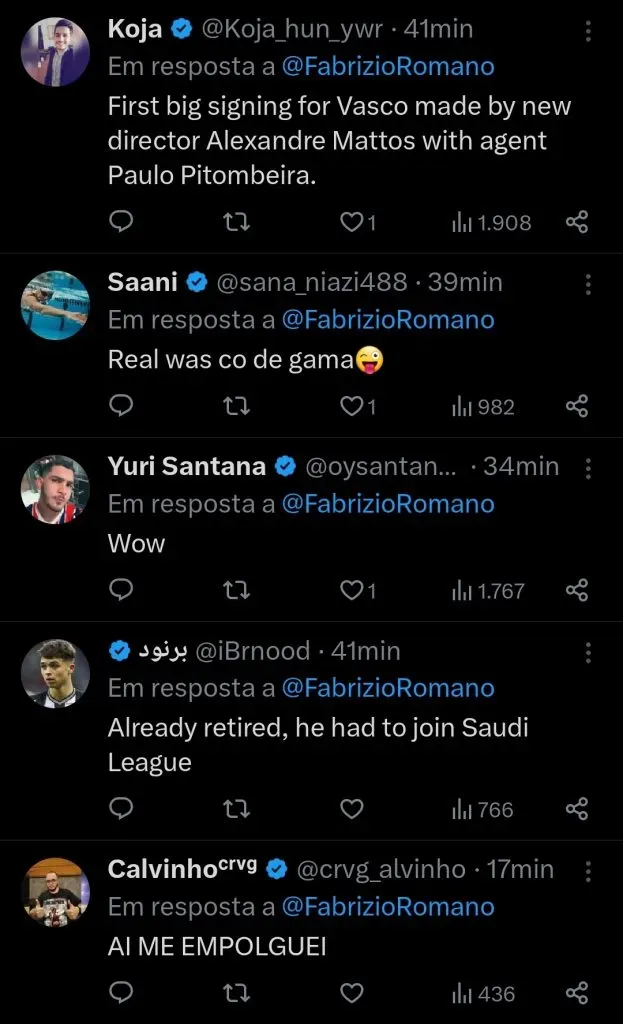The image size is (623, 1024).
Task: Like Calvinho's reply
Action: pos(351,992)
